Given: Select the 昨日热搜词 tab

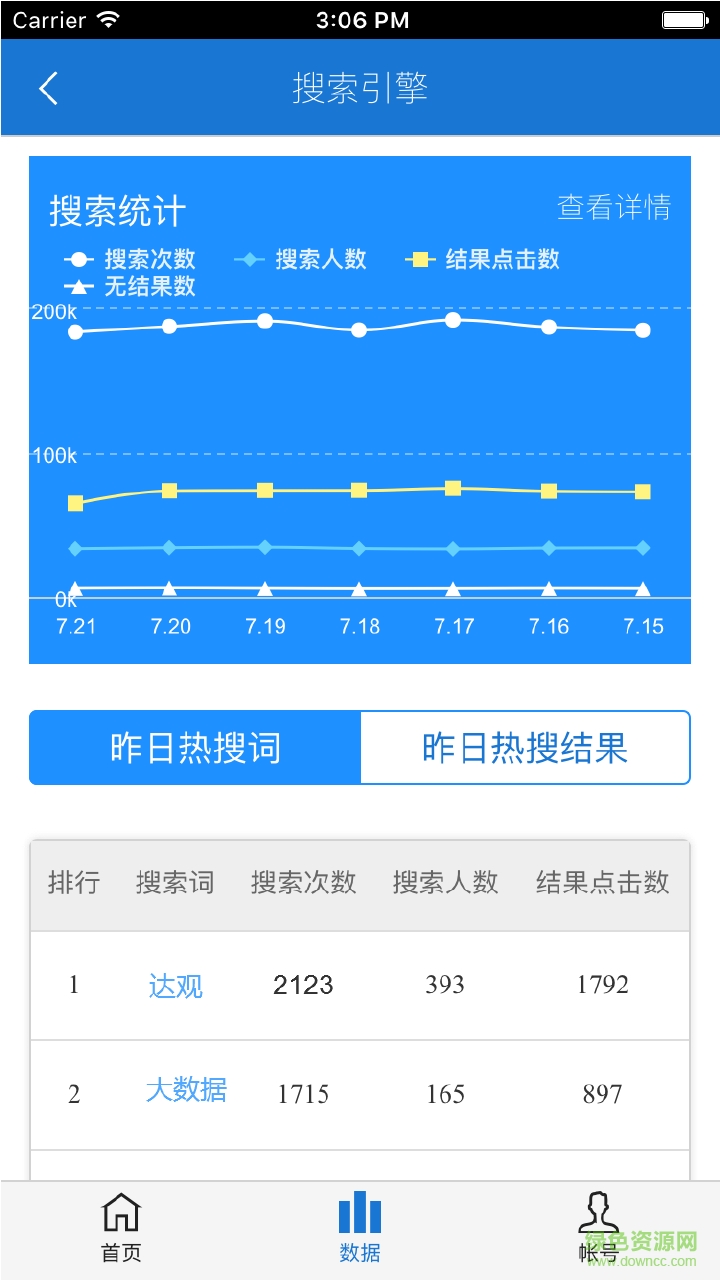Looking at the screenshot, I should [195, 747].
